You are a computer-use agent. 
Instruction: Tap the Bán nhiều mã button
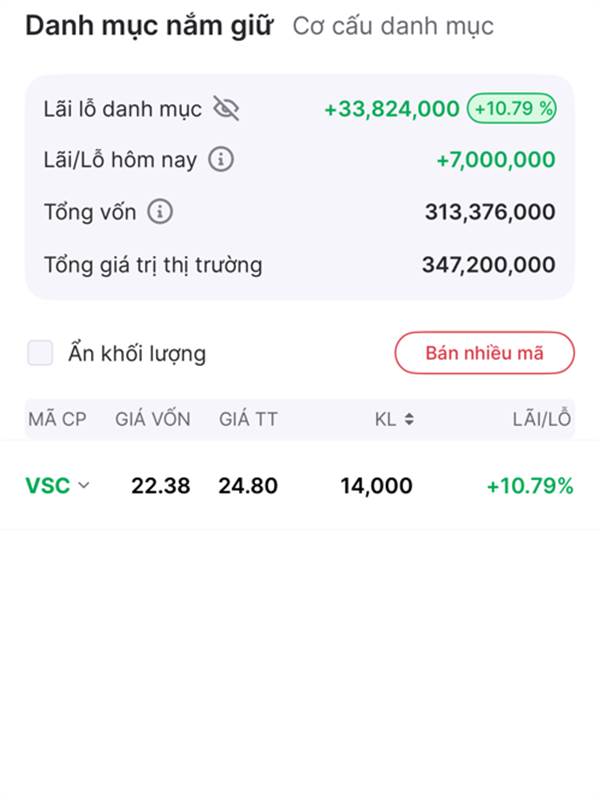click(484, 353)
